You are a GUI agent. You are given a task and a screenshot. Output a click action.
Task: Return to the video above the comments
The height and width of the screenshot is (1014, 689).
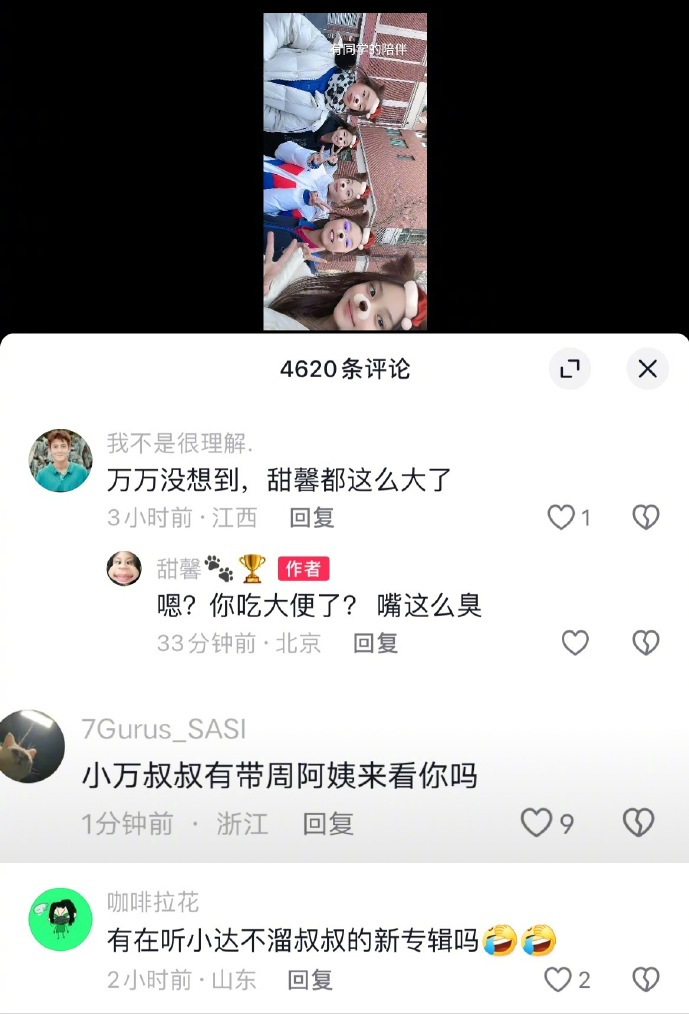tap(345, 170)
